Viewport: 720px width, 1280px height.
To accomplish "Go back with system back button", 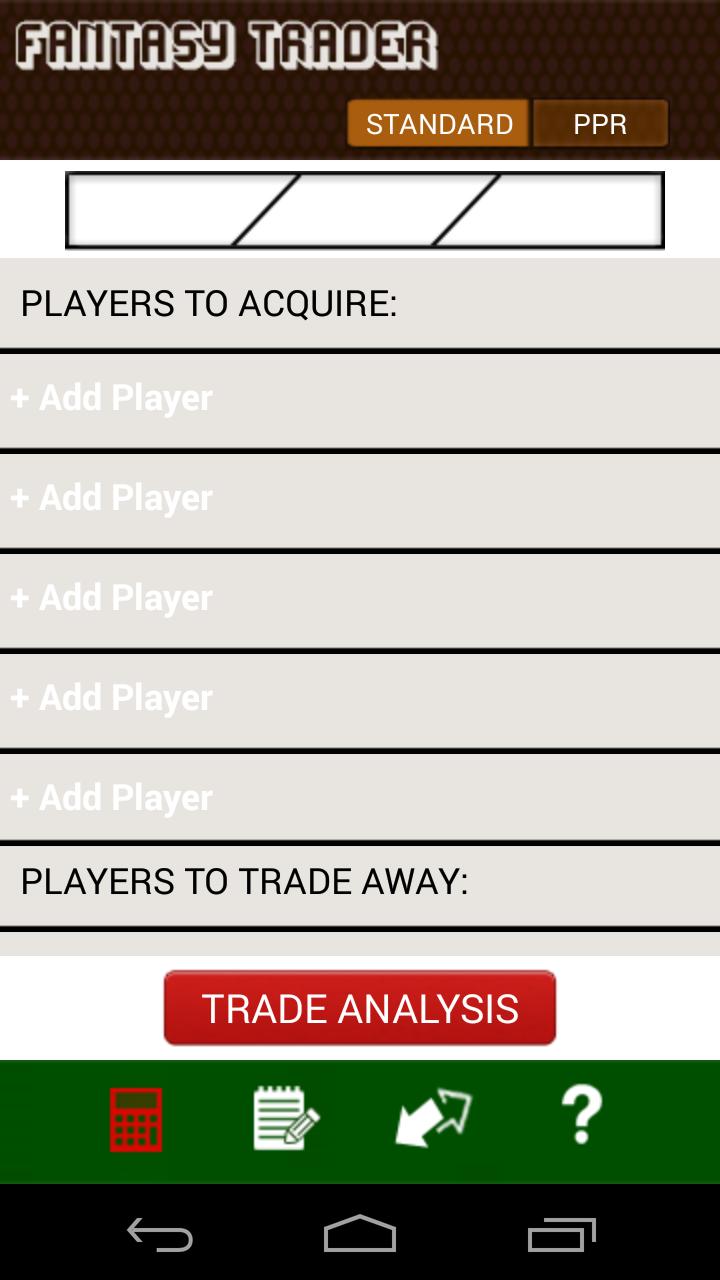I will coord(160,1235).
